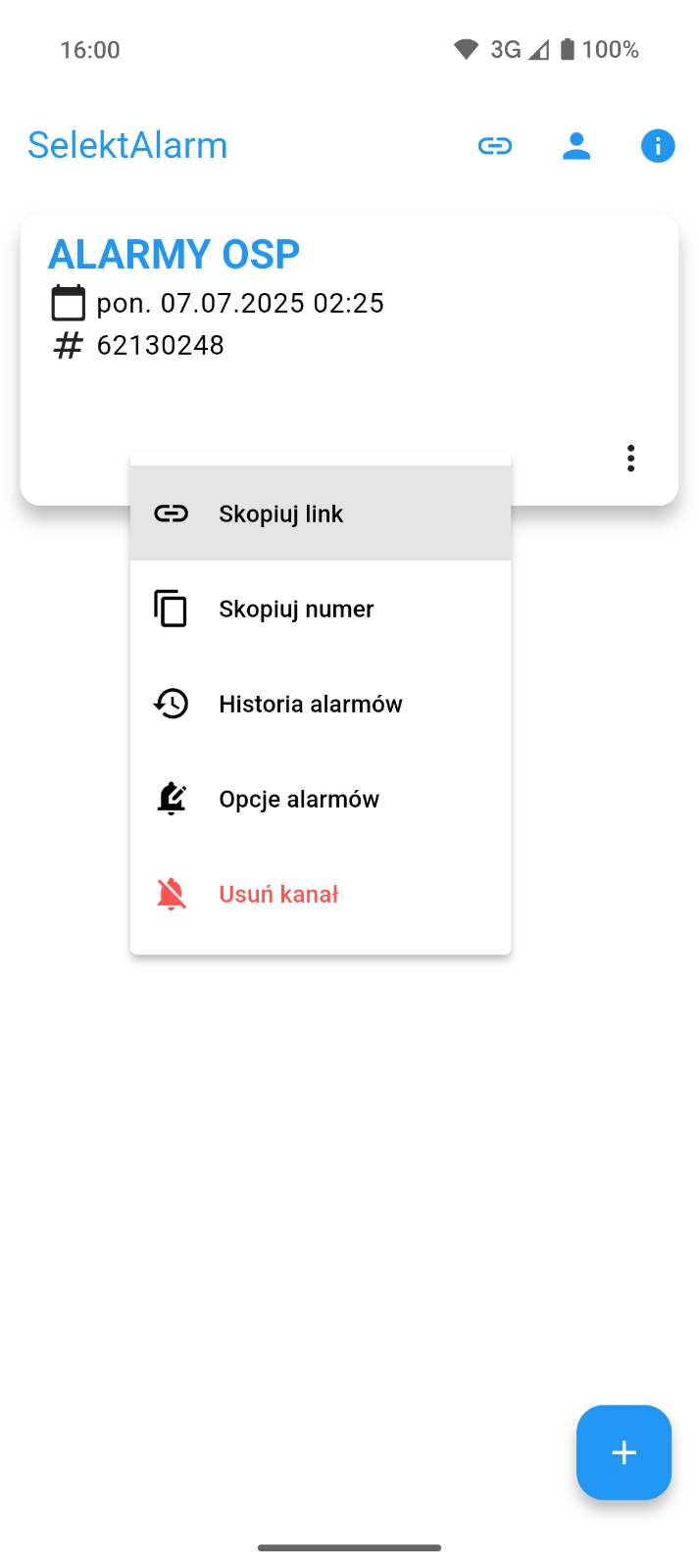Open the user profile icon
699x1568 pixels.
tap(576, 146)
